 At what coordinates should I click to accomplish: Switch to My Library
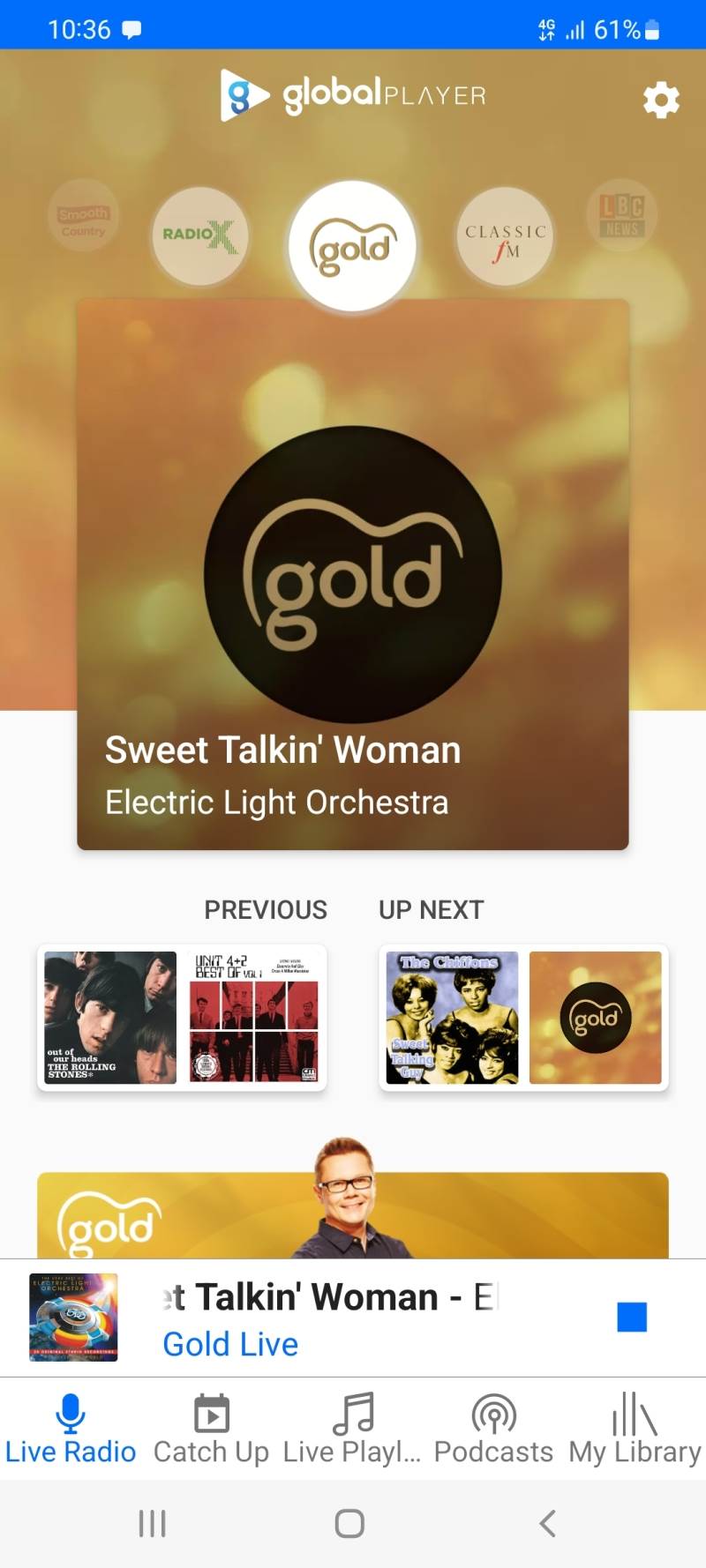tap(635, 1429)
